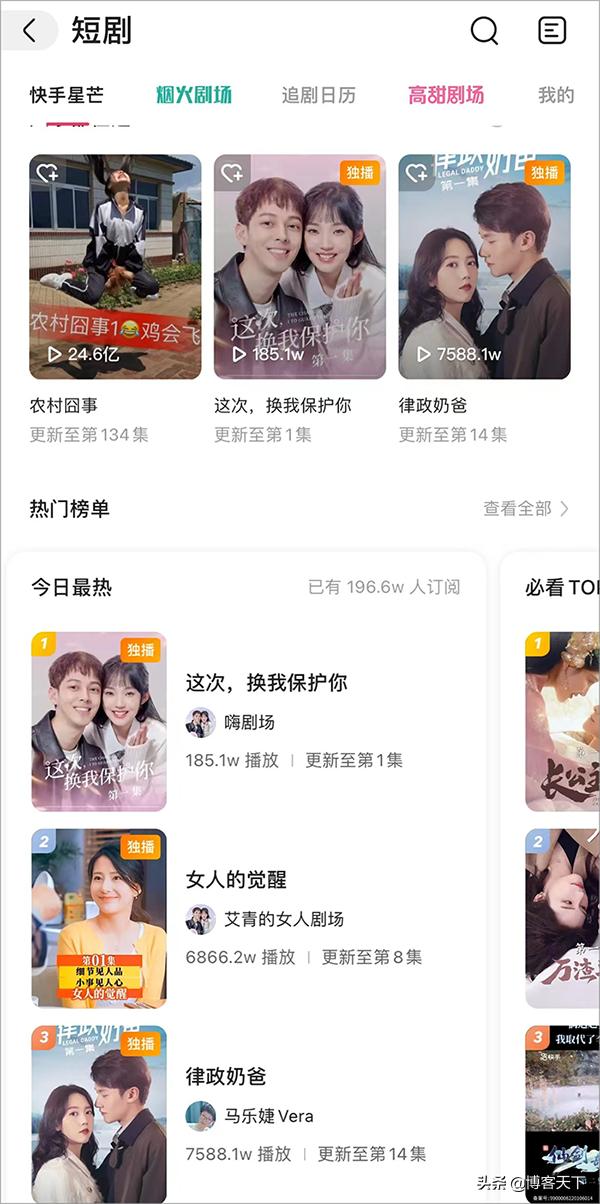The height and width of the screenshot is (1204, 600).
Task: Favorite 农村囧事 with its heart icon
Action: pyautogui.click(x=47, y=173)
